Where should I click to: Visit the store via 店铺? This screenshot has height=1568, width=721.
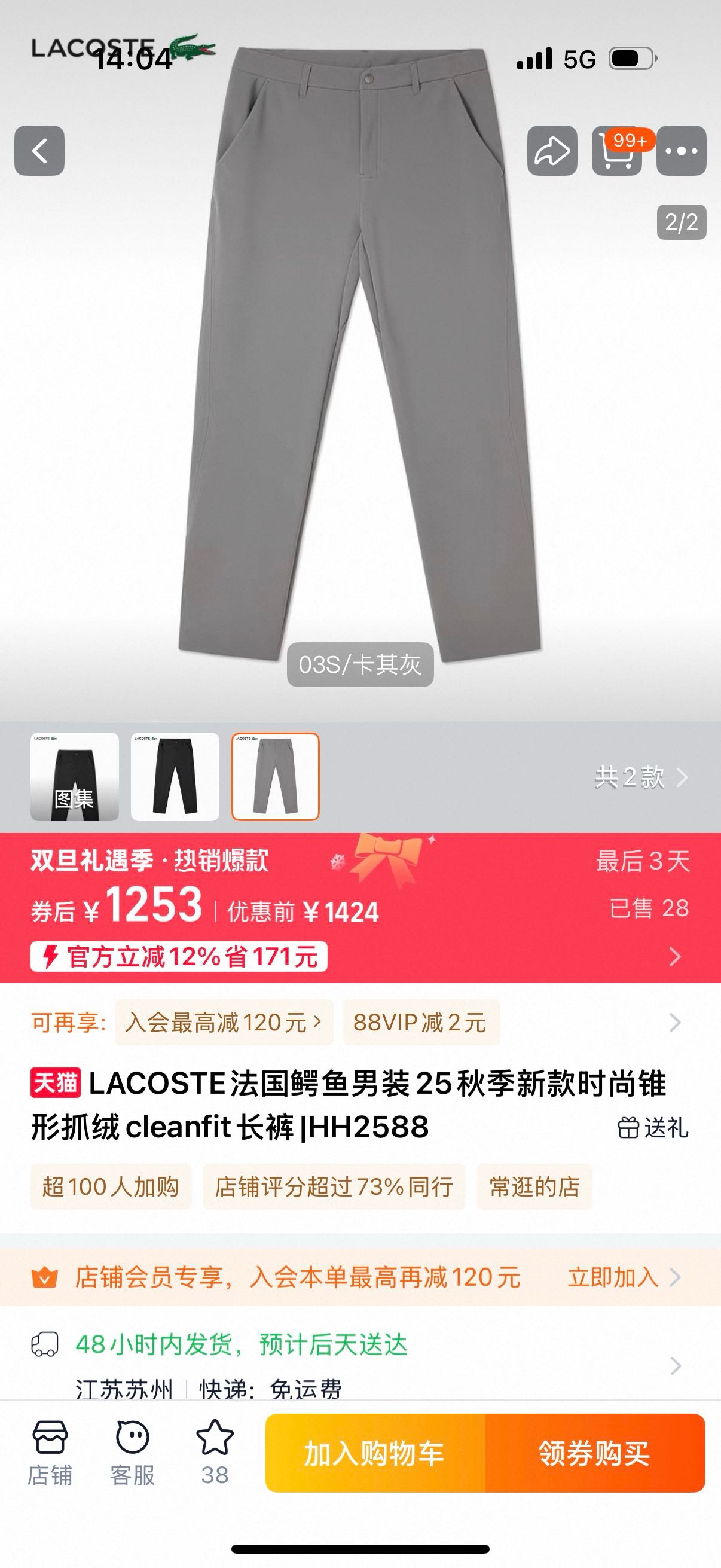pyautogui.click(x=50, y=1453)
